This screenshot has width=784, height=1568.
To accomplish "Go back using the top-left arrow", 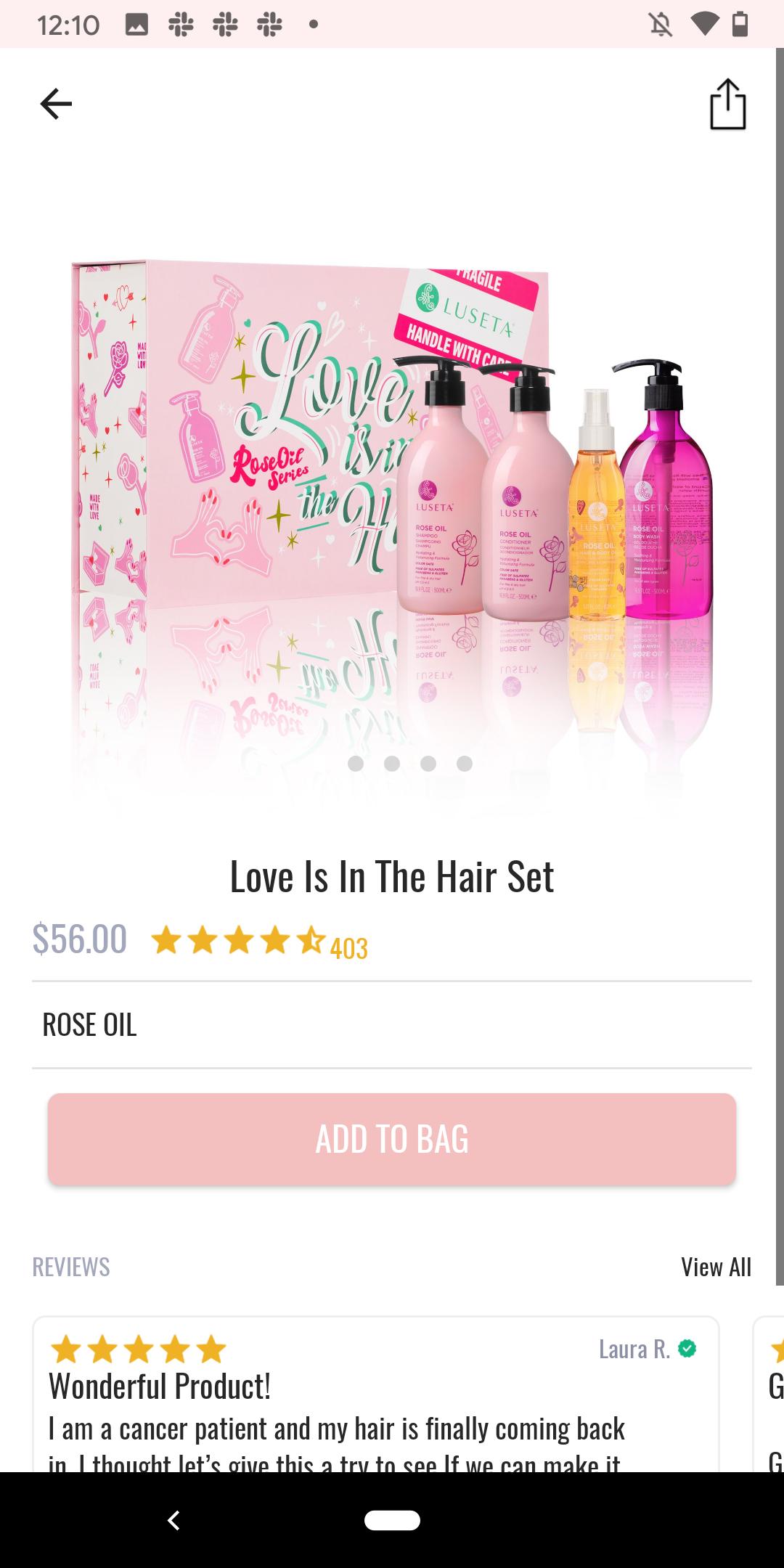I will pos(56,104).
